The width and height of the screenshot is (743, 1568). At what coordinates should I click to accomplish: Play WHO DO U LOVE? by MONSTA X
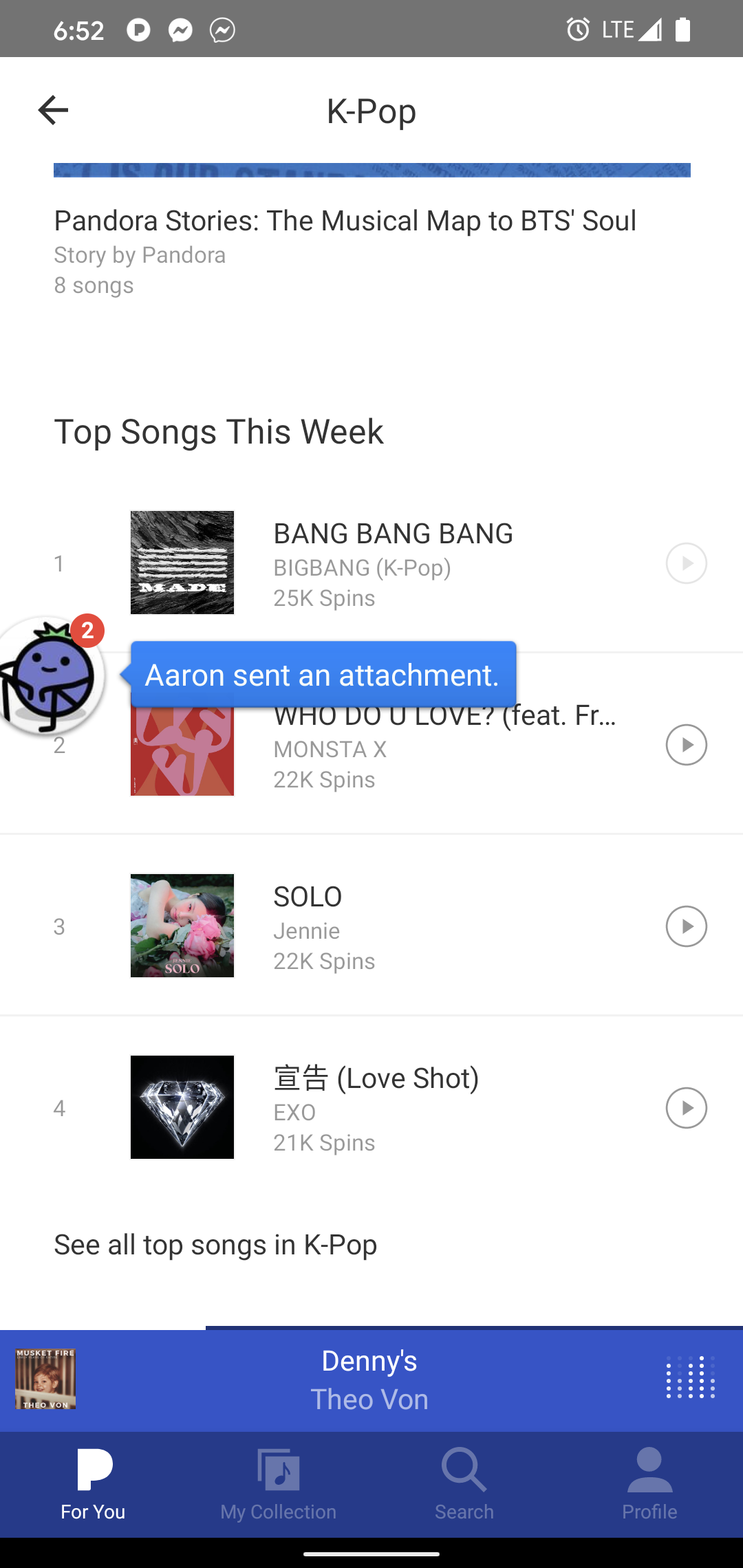point(686,745)
